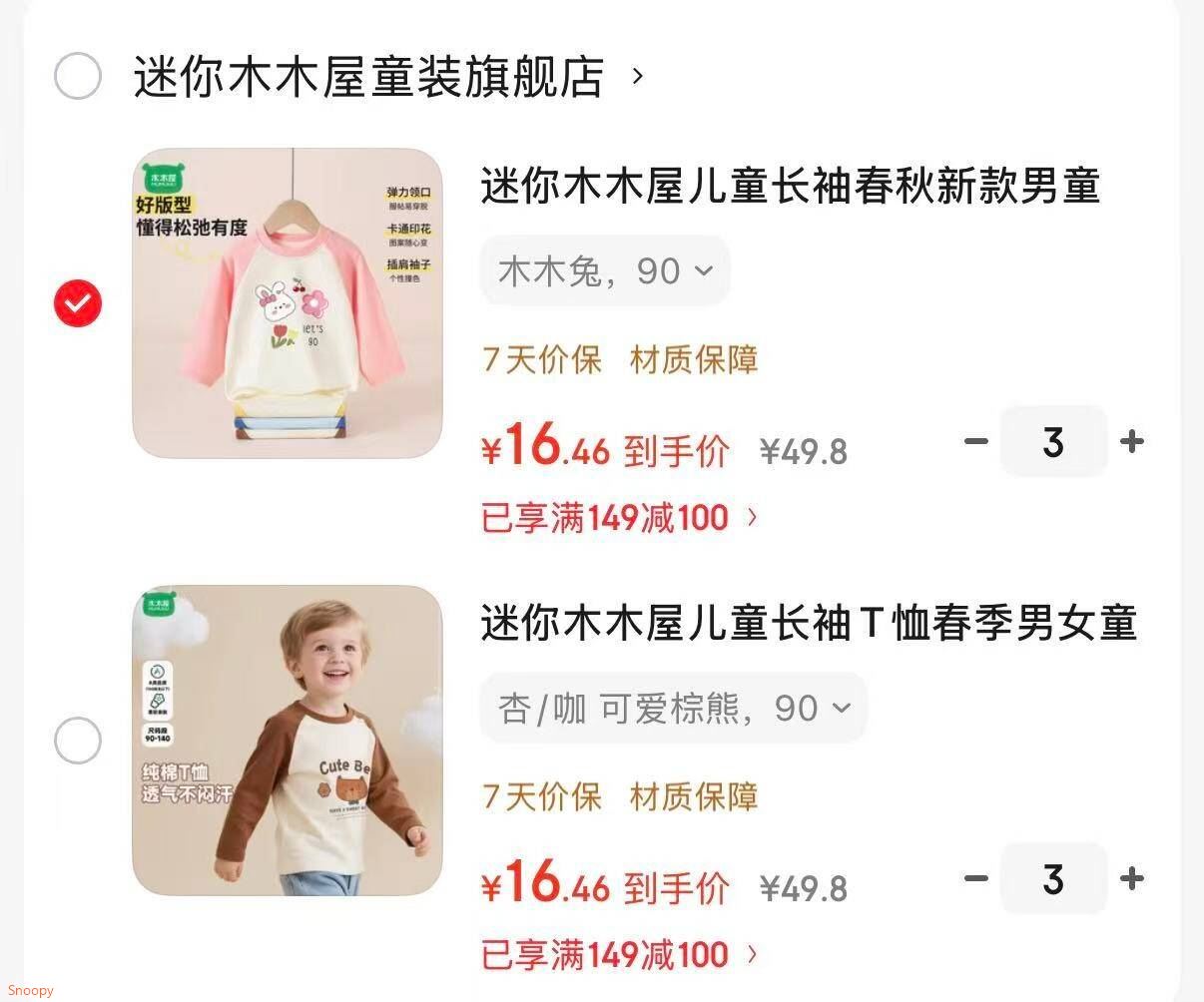Open 迷你木木屋儿童长袖T恤春季男女童 product title
Screen dimensions: 1204x1002
click(x=809, y=624)
